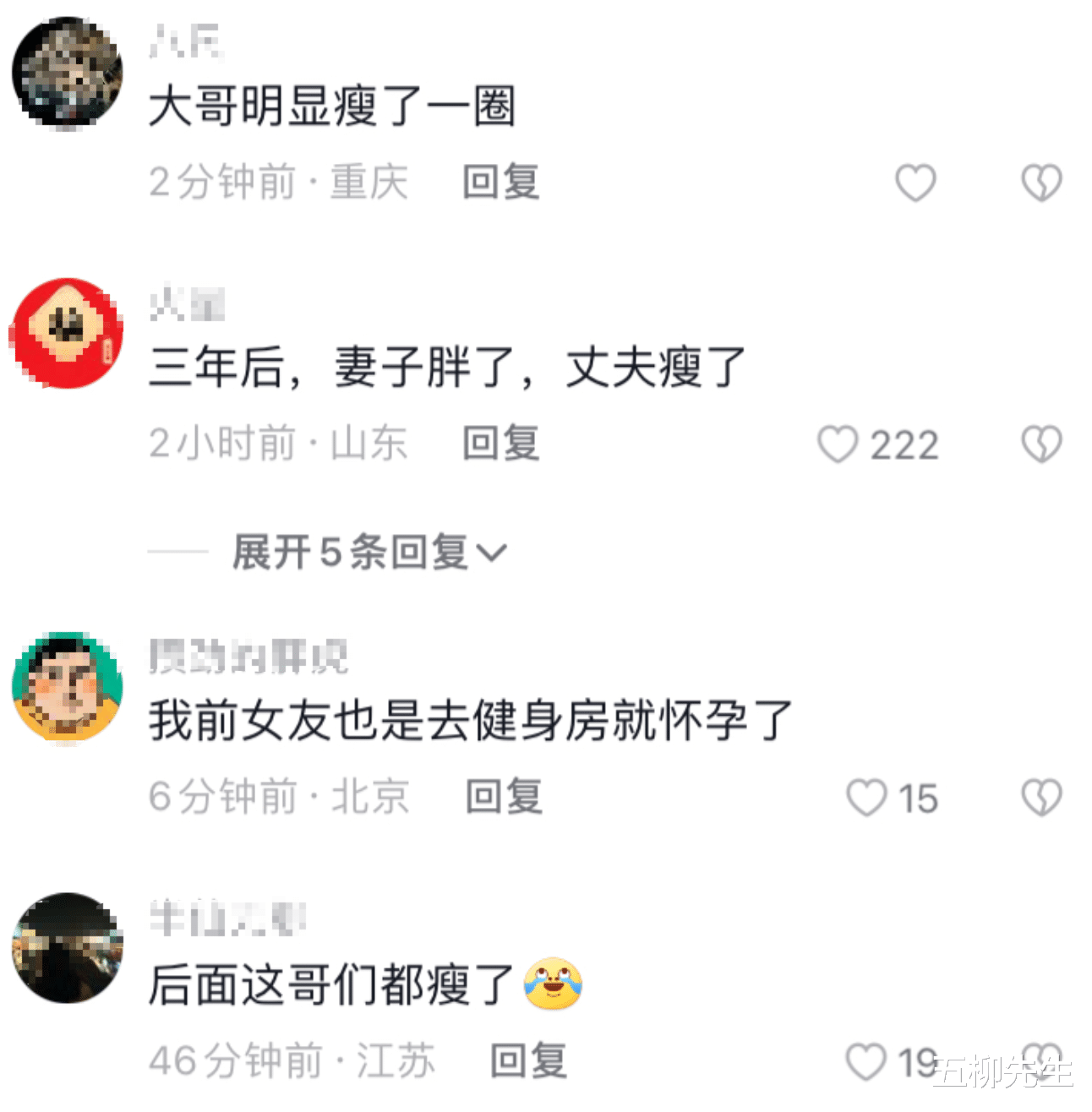Click the dislike icon on the 222-like comment
This screenshot has height=1112, width=1092.
1042,443
